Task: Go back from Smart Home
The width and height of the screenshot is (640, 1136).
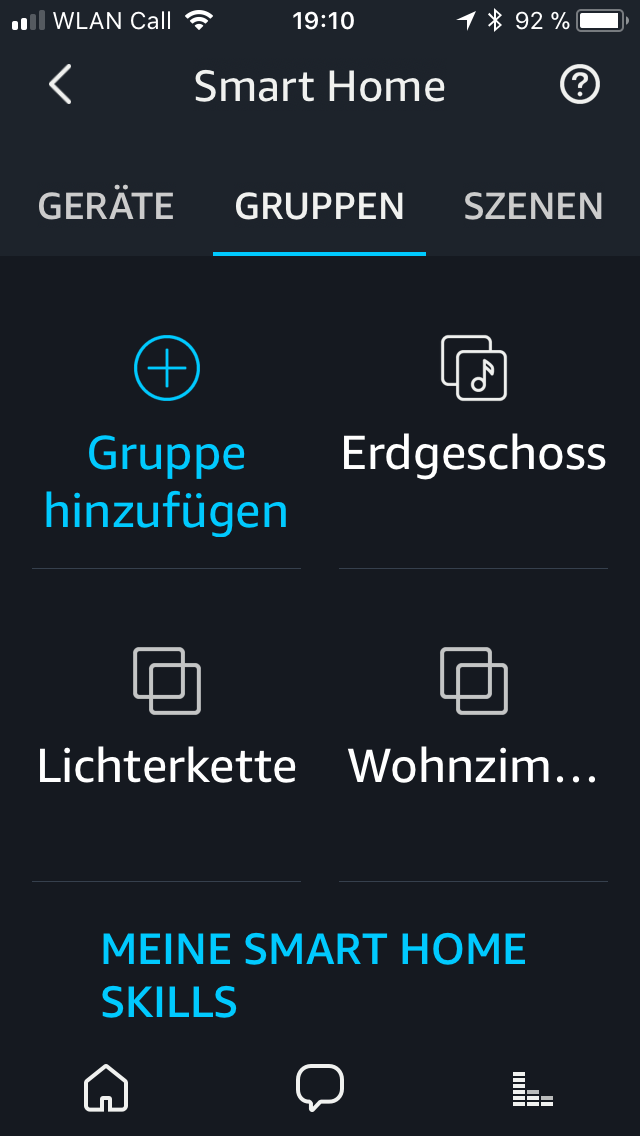Action: [60, 86]
